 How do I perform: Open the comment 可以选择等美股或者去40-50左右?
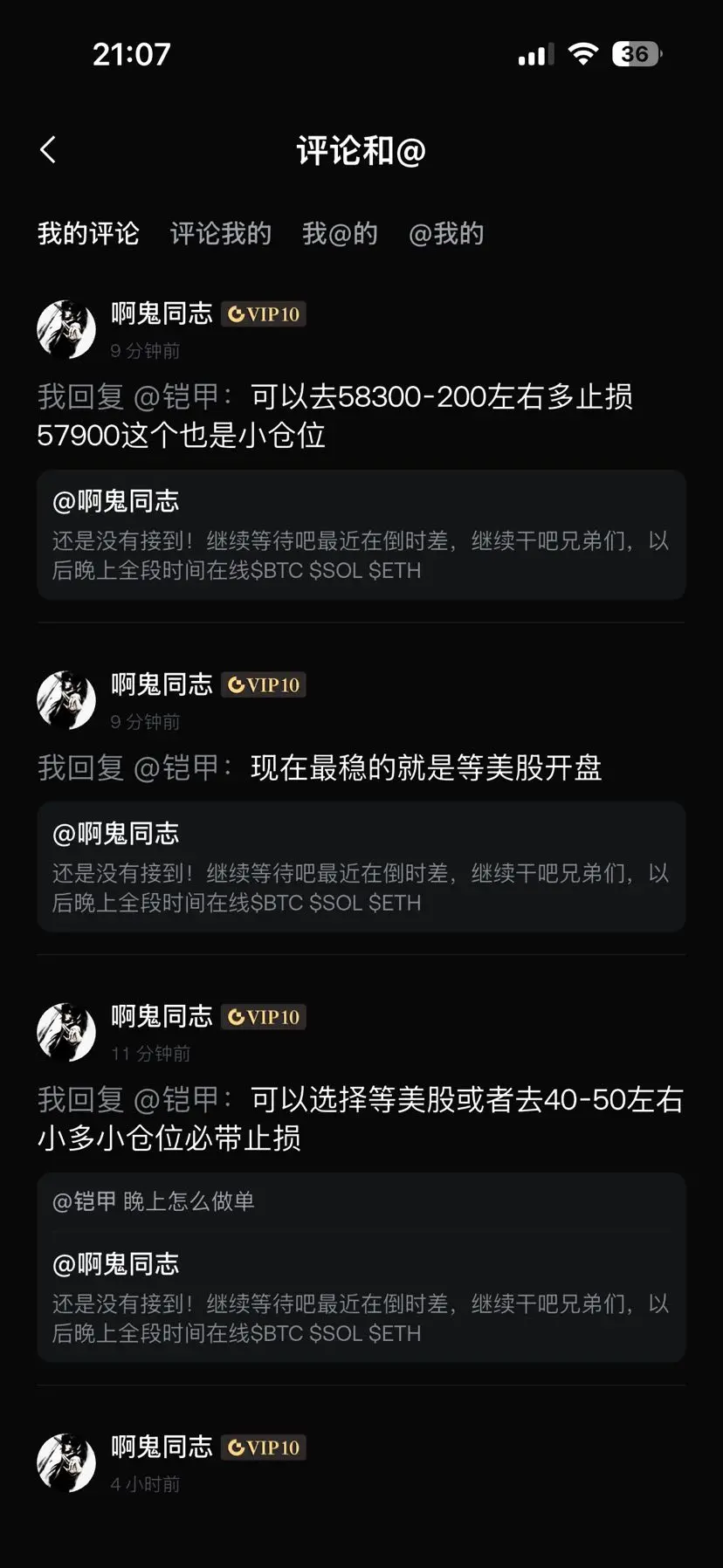click(360, 1118)
